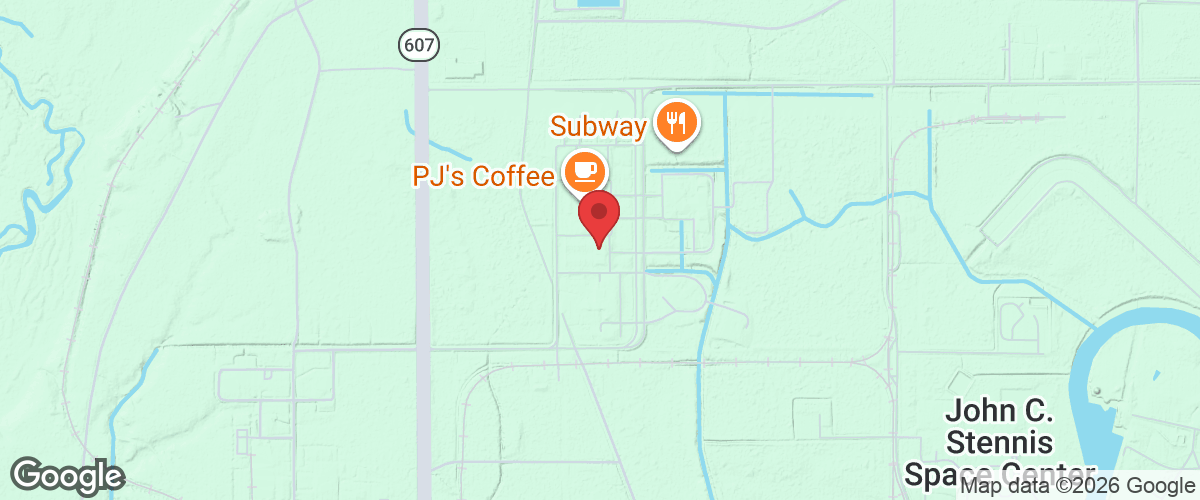1200x500 pixels.
Task: Tap the red location pin
Action: [600, 214]
